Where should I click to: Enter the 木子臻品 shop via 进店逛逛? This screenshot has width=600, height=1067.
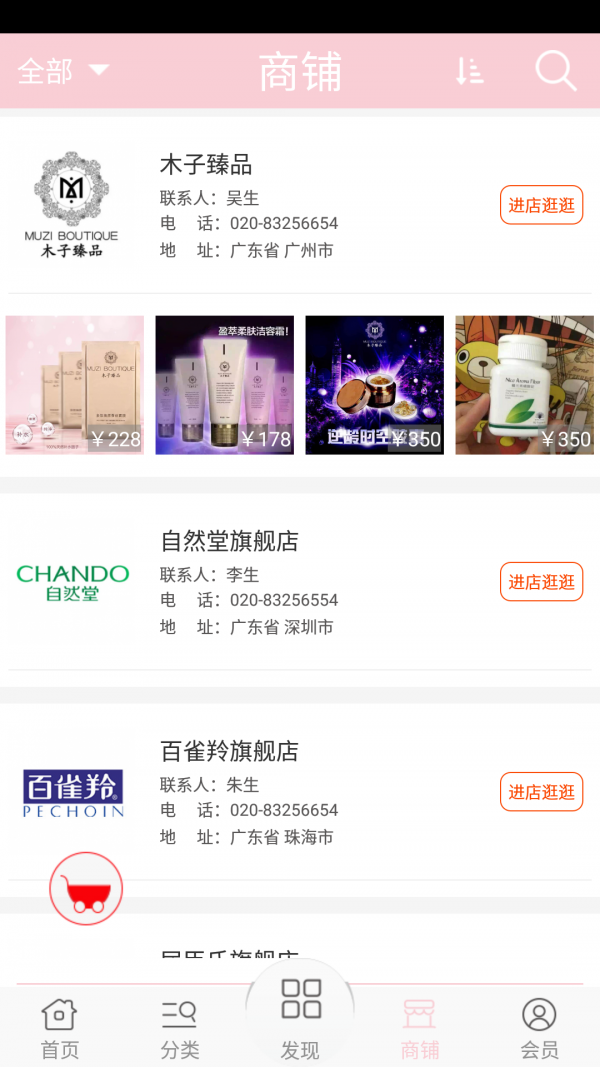pyautogui.click(x=541, y=205)
